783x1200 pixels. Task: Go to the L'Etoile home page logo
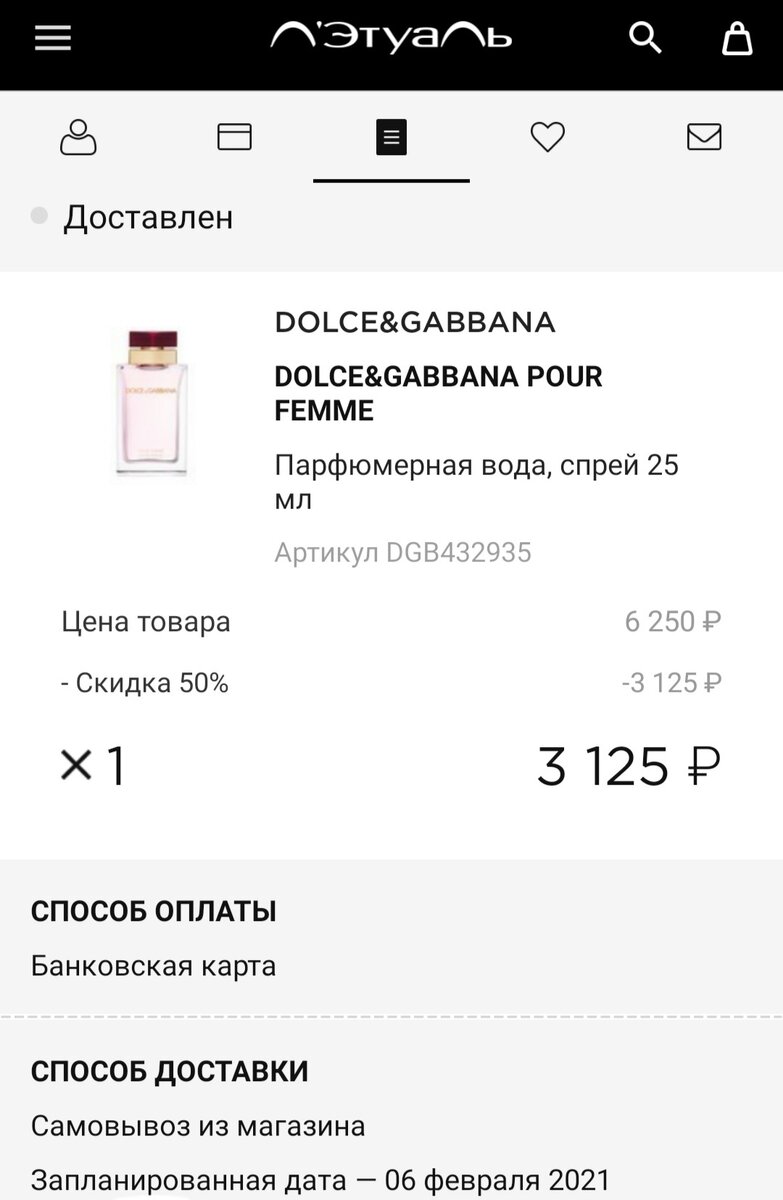coord(391,38)
